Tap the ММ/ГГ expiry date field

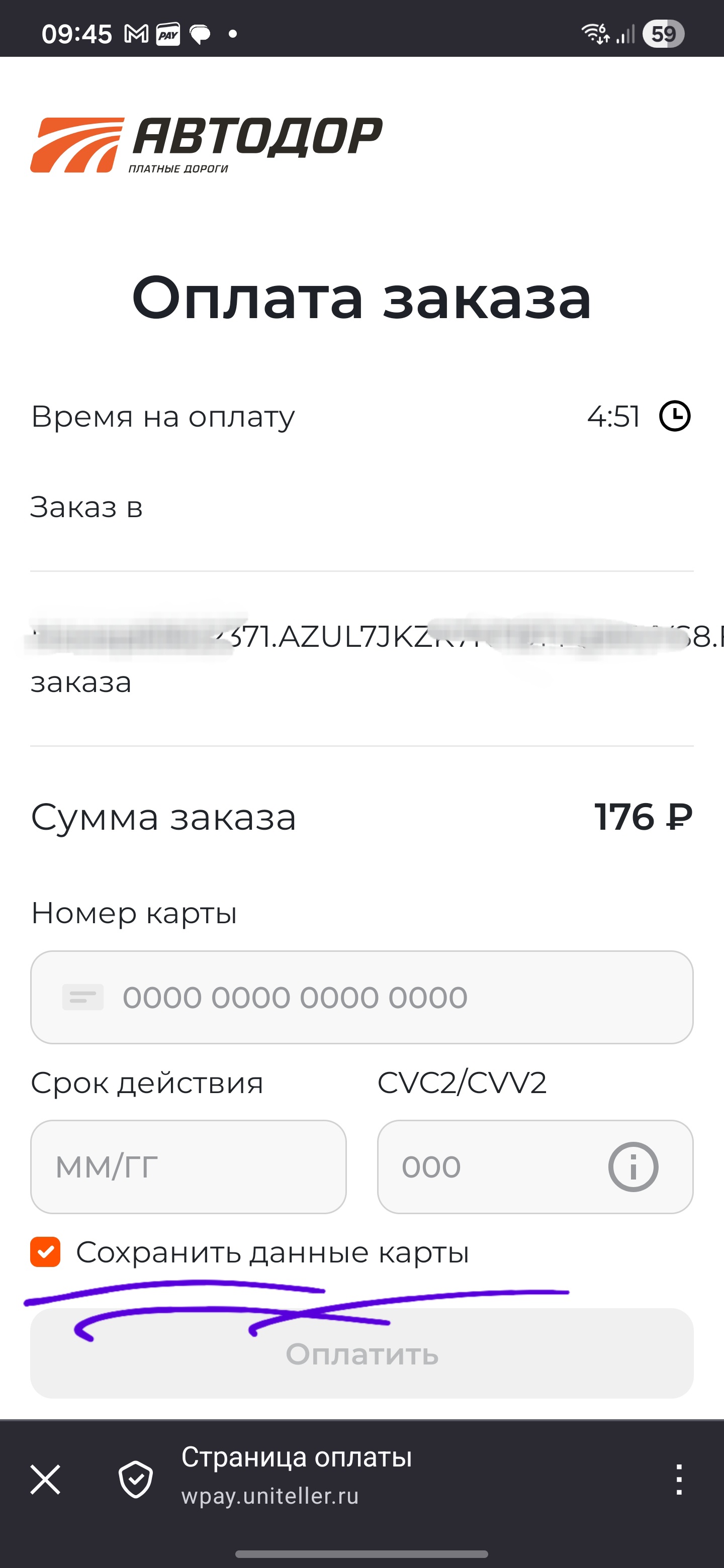[x=188, y=1166]
